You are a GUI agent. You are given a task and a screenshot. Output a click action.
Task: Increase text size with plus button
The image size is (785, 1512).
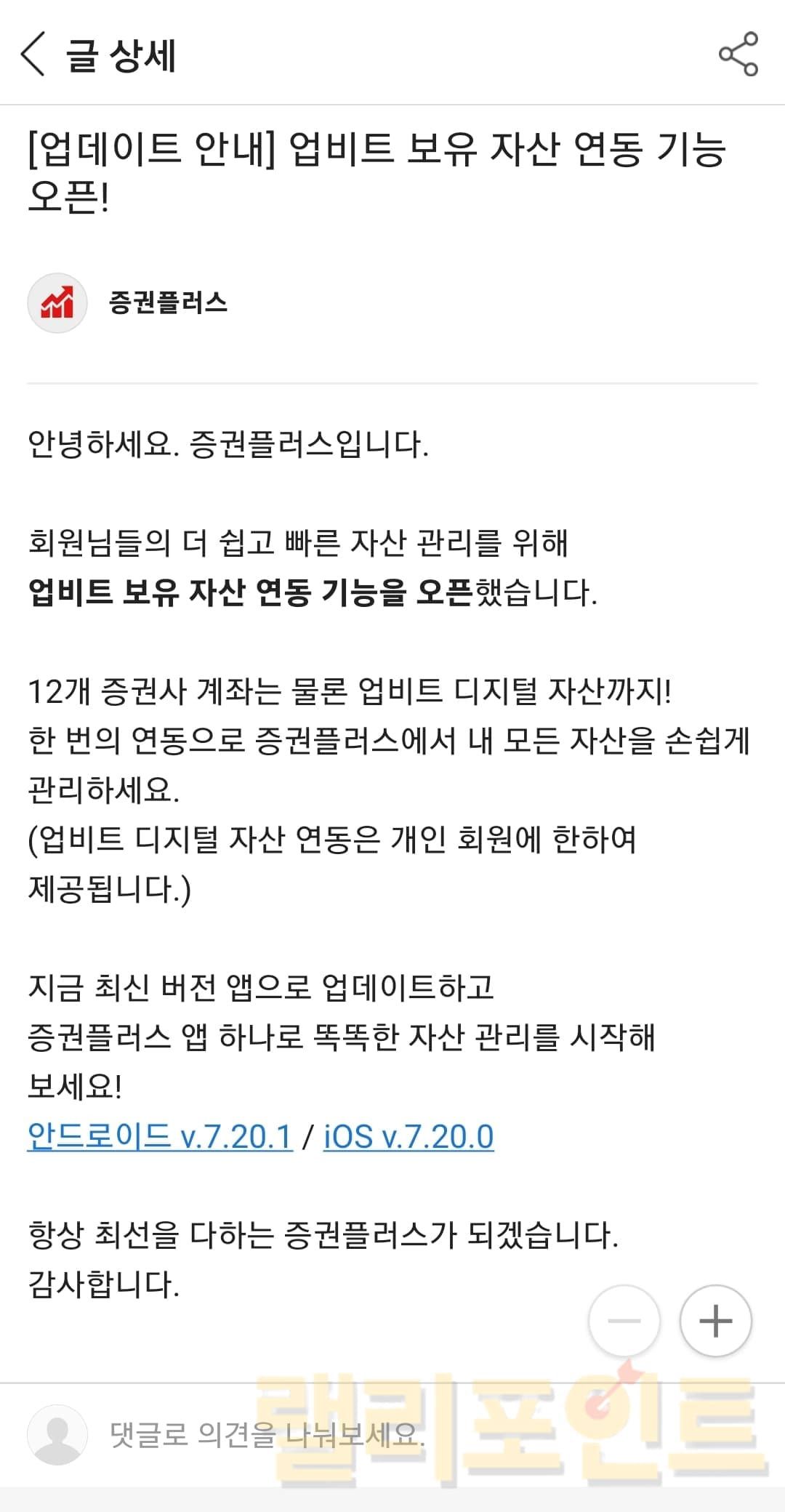tap(715, 1321)
